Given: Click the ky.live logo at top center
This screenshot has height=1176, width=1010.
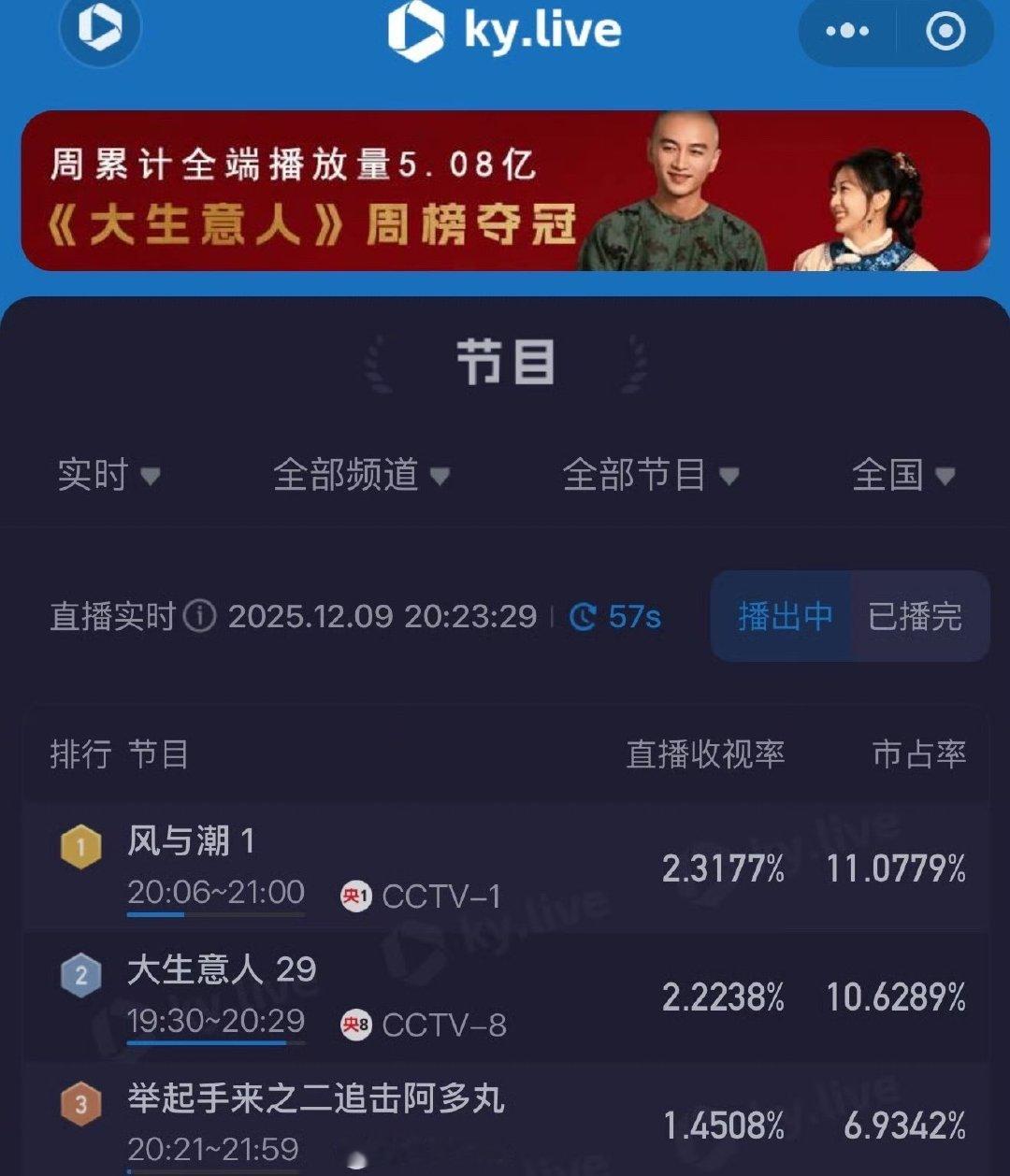Looking at the screenshot, I should coord(505,31).
